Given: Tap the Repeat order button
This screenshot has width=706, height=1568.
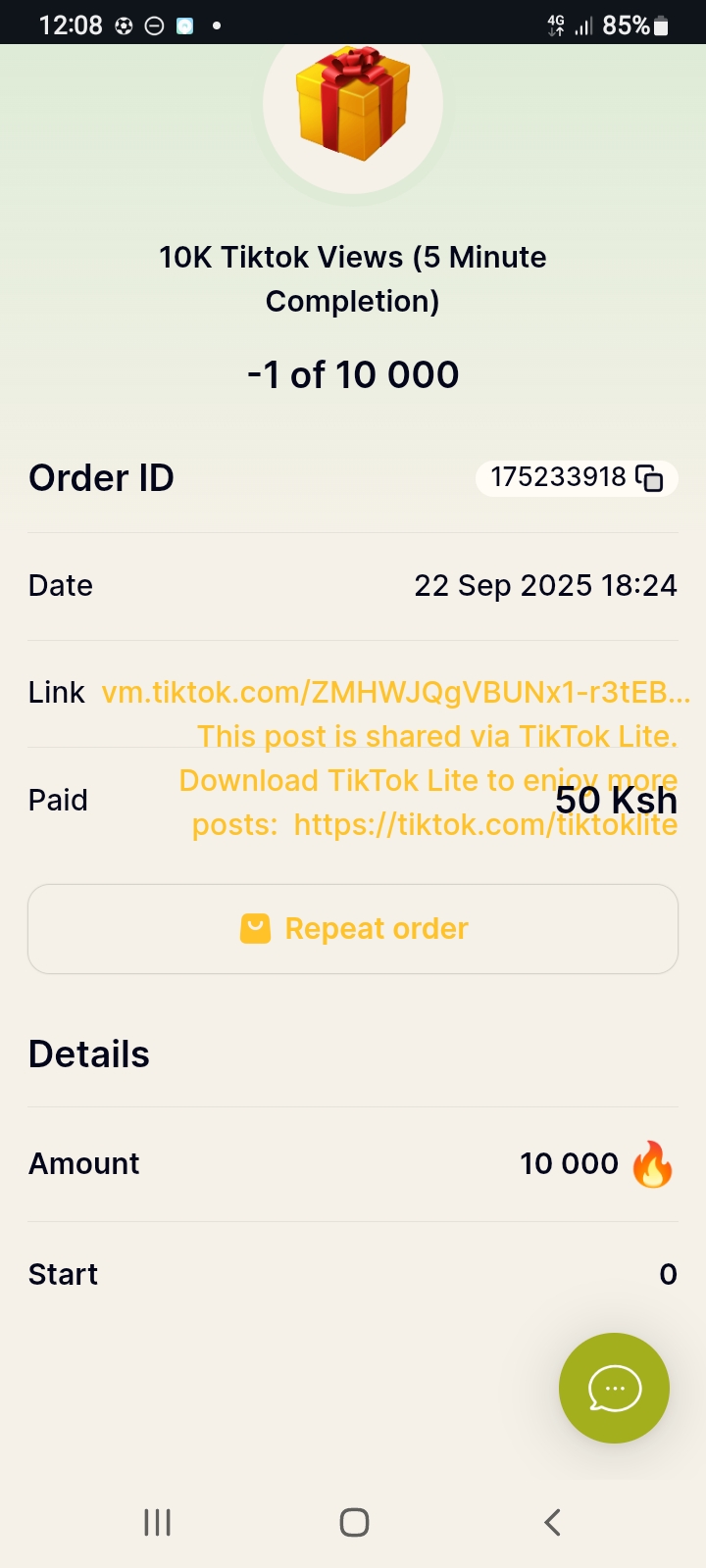Looking at the screenshot, I should tap(353, 929).
